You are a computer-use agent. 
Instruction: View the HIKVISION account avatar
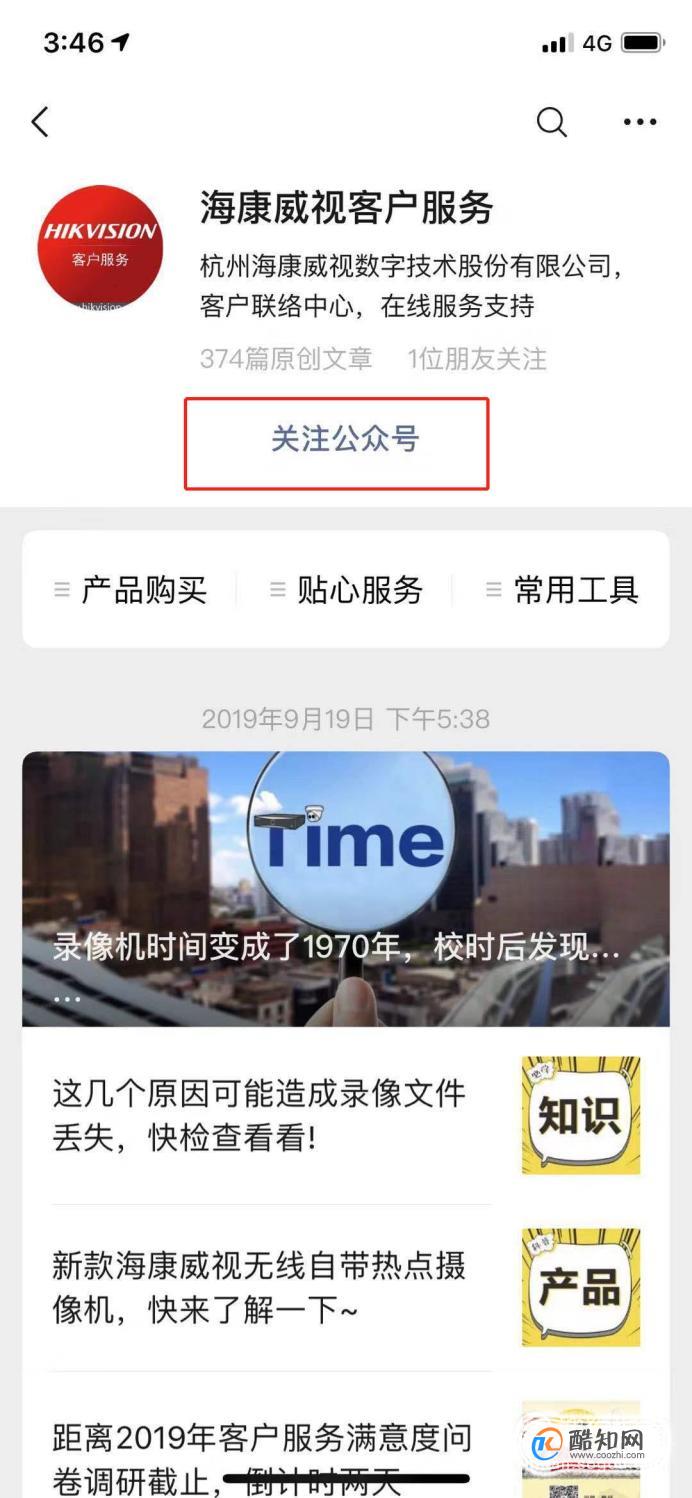(x=100, y=247)
